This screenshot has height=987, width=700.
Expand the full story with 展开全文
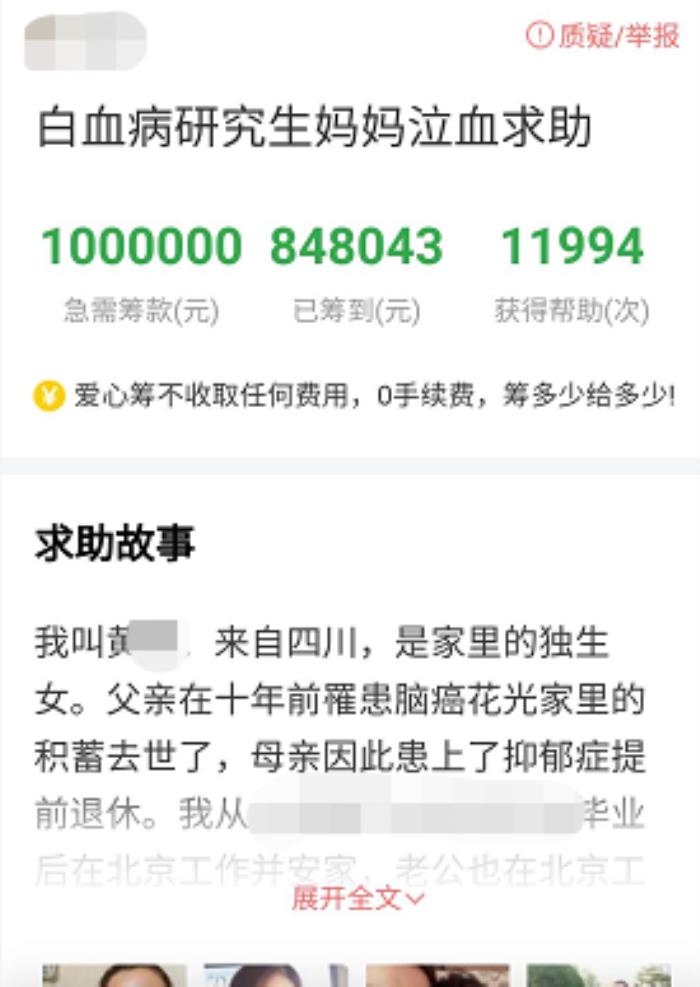tap(357, 897)
